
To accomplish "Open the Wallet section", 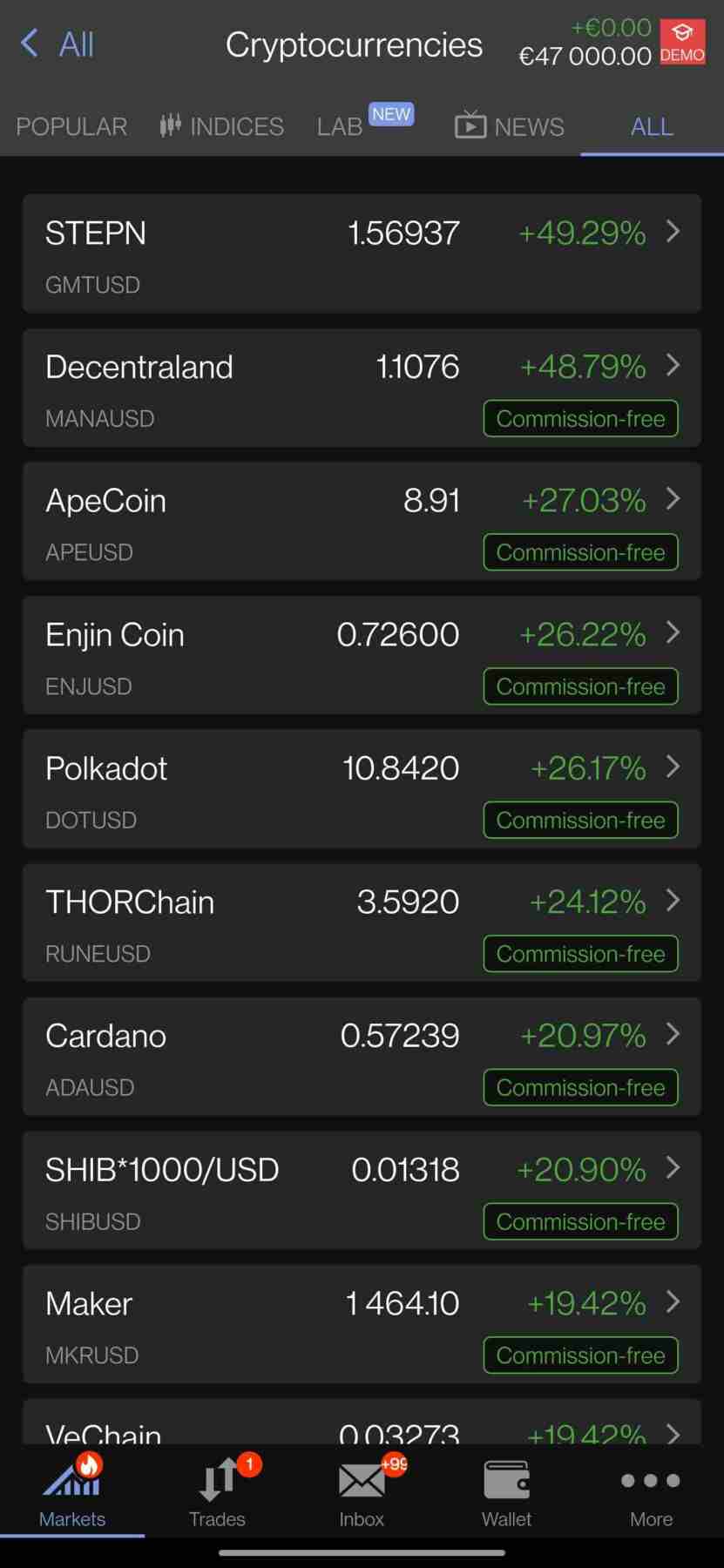I will tap(506, 1491).
